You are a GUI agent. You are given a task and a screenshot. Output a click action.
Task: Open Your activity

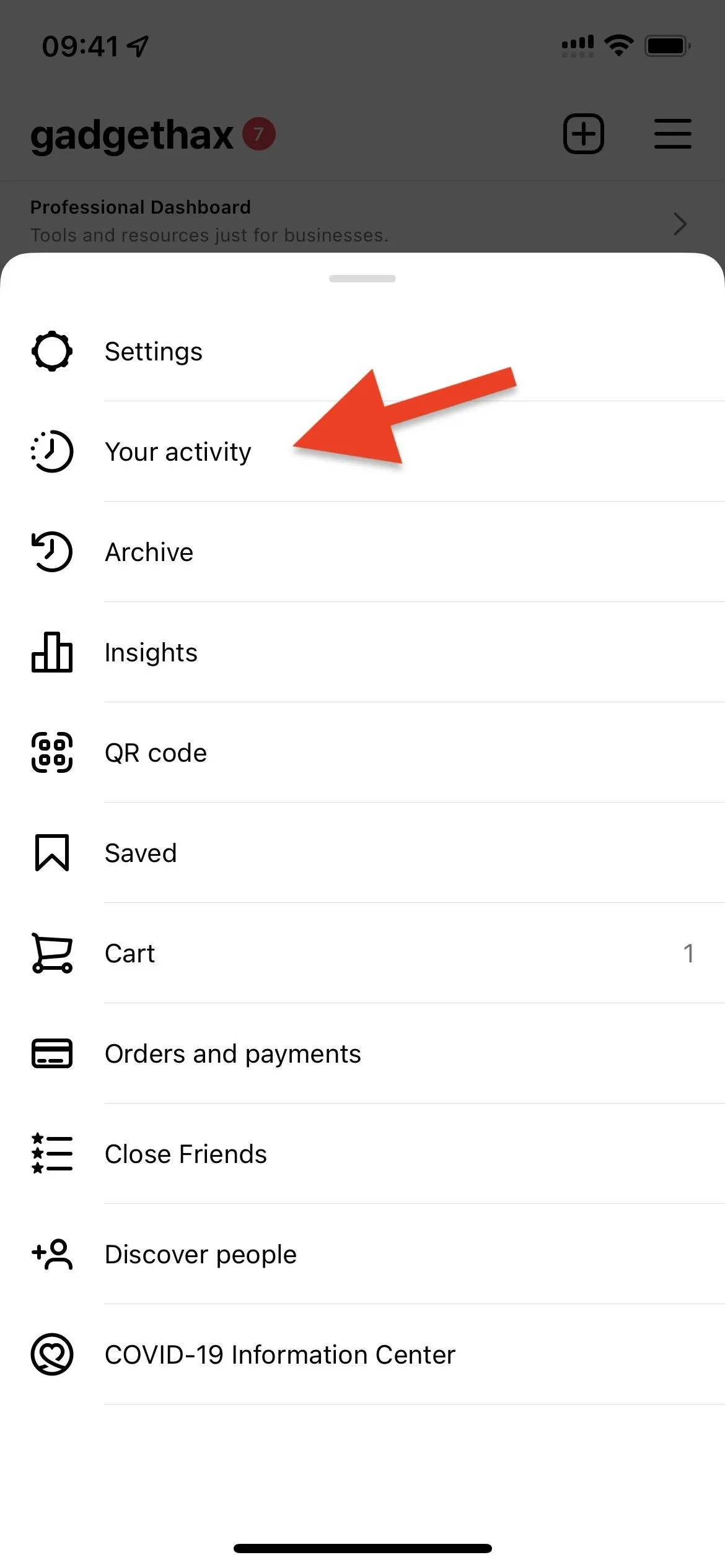tap(362, 451)
